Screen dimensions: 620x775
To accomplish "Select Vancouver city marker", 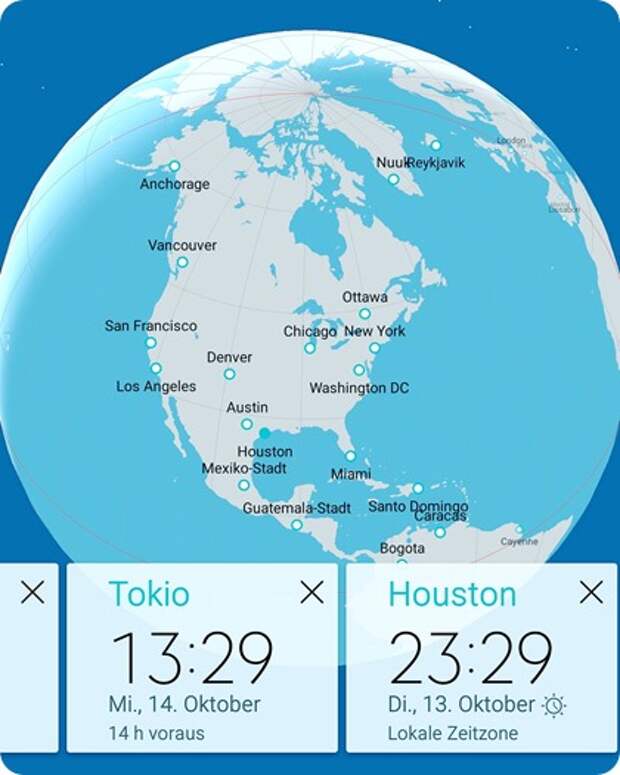I will [x=182, y=262].
